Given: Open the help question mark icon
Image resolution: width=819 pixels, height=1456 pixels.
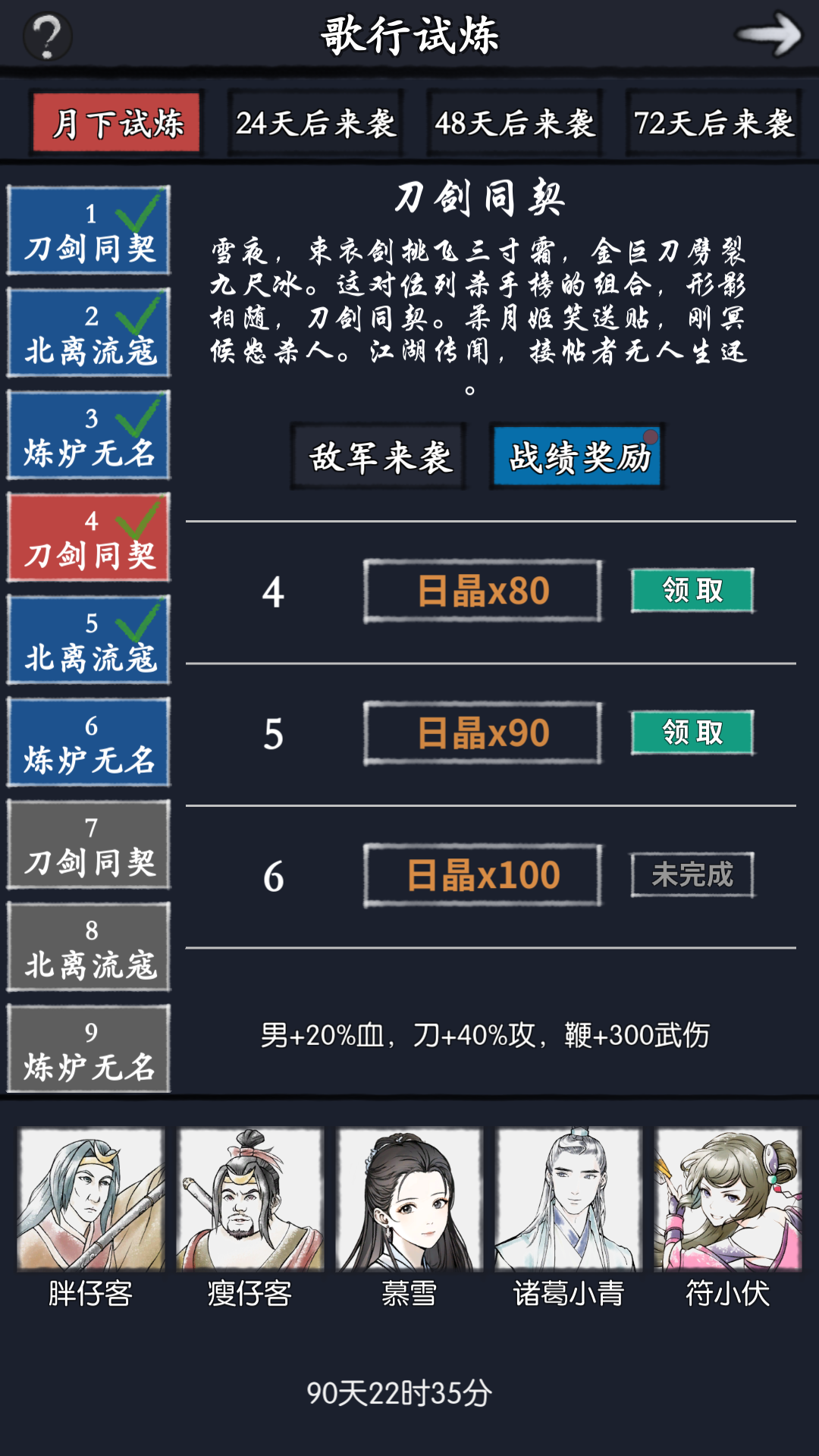Looking at the screenshot, I should coord(47,36).
